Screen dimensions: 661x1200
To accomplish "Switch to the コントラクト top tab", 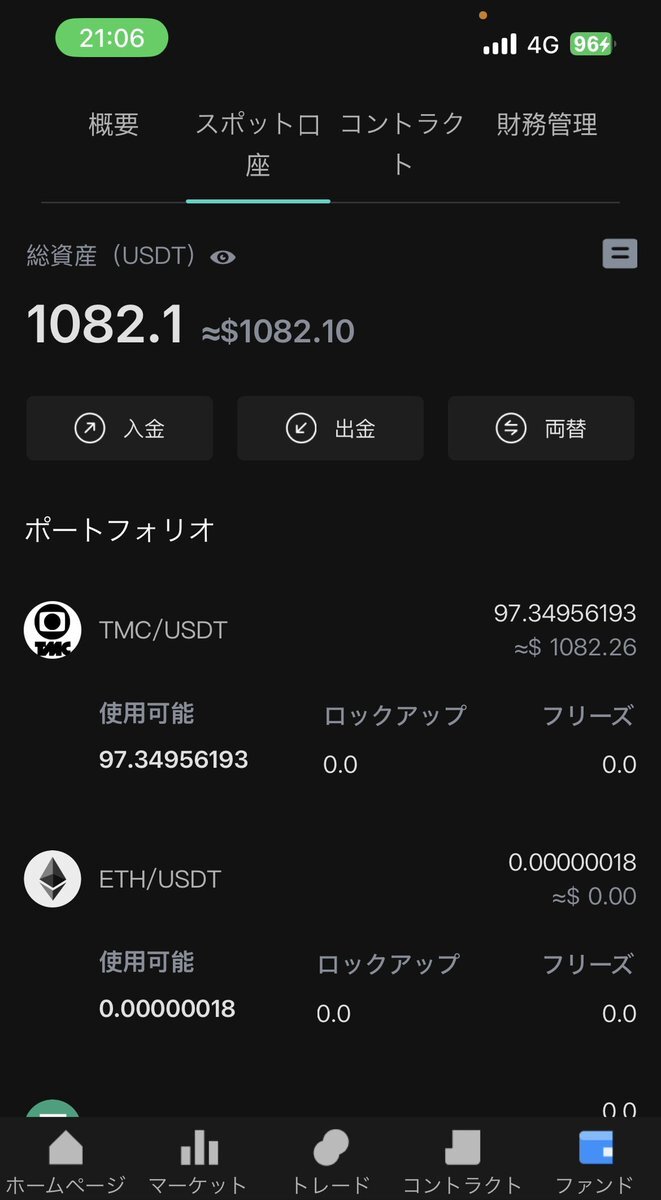I will point(402,144).
